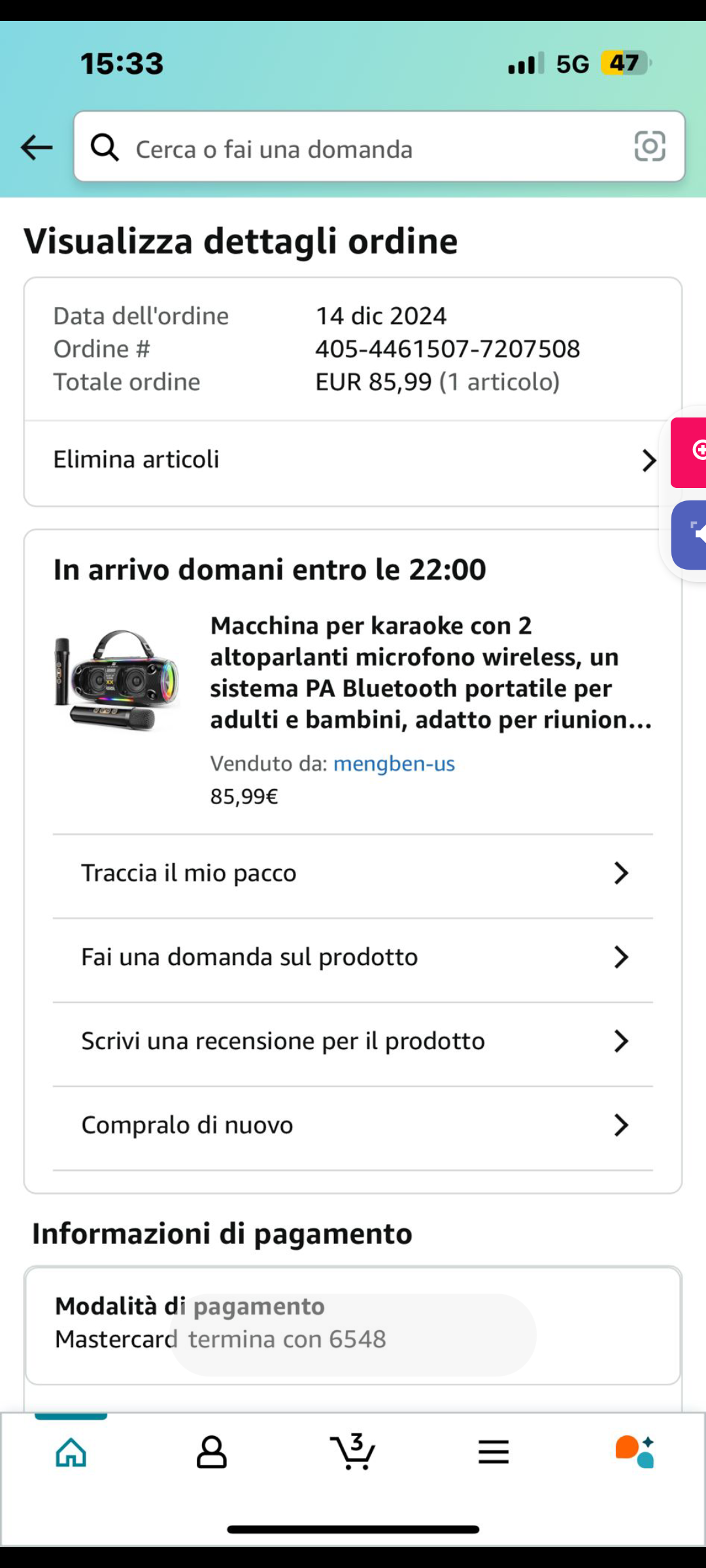Viewport: 706px width, 1568px height.
Task: Tap the purple floating button at right edge
Action: (x=690, y=534)
